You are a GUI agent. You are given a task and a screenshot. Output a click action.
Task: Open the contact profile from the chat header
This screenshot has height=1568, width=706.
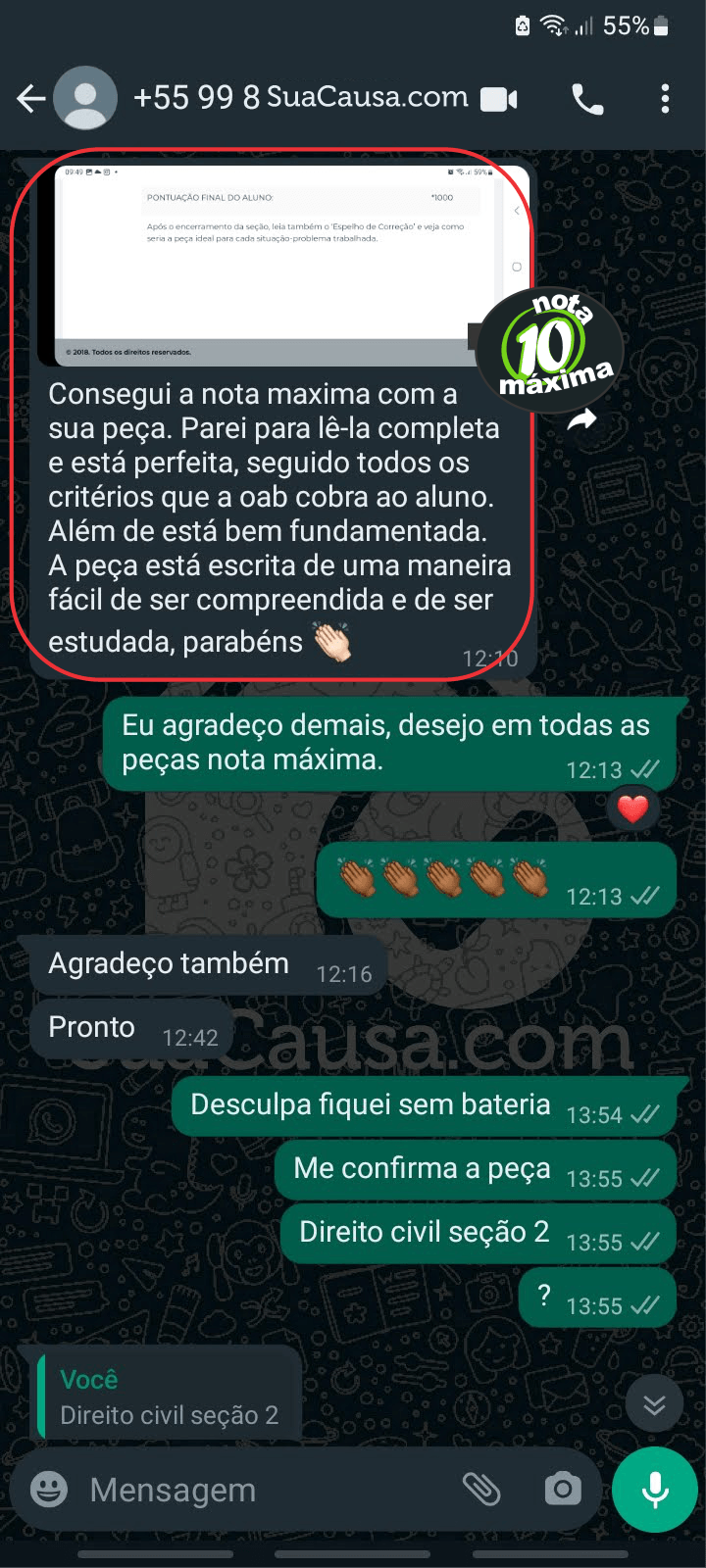point(86,98)
